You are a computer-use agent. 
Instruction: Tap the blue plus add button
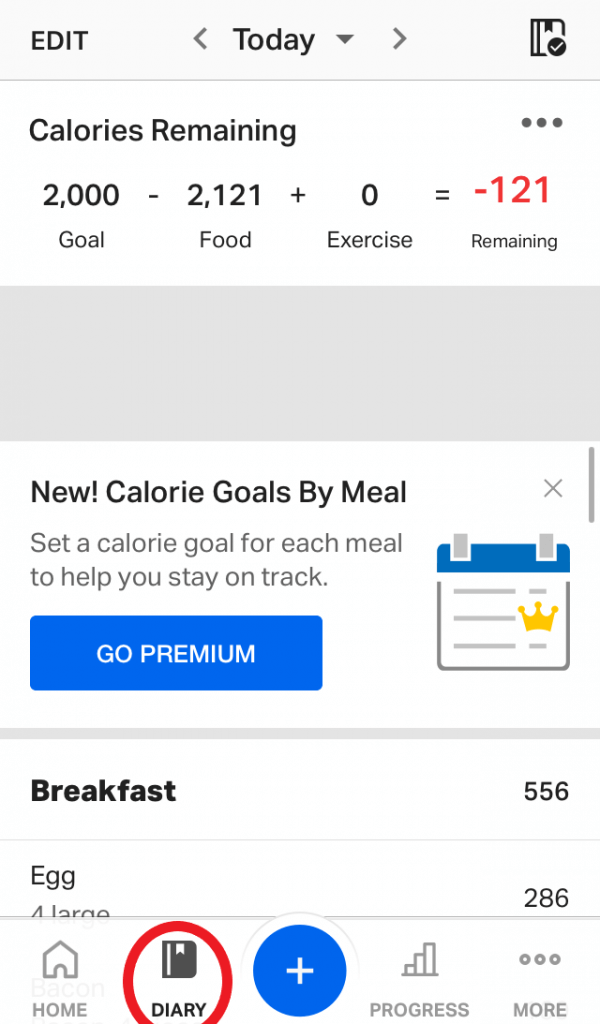(x=300, y=970)
